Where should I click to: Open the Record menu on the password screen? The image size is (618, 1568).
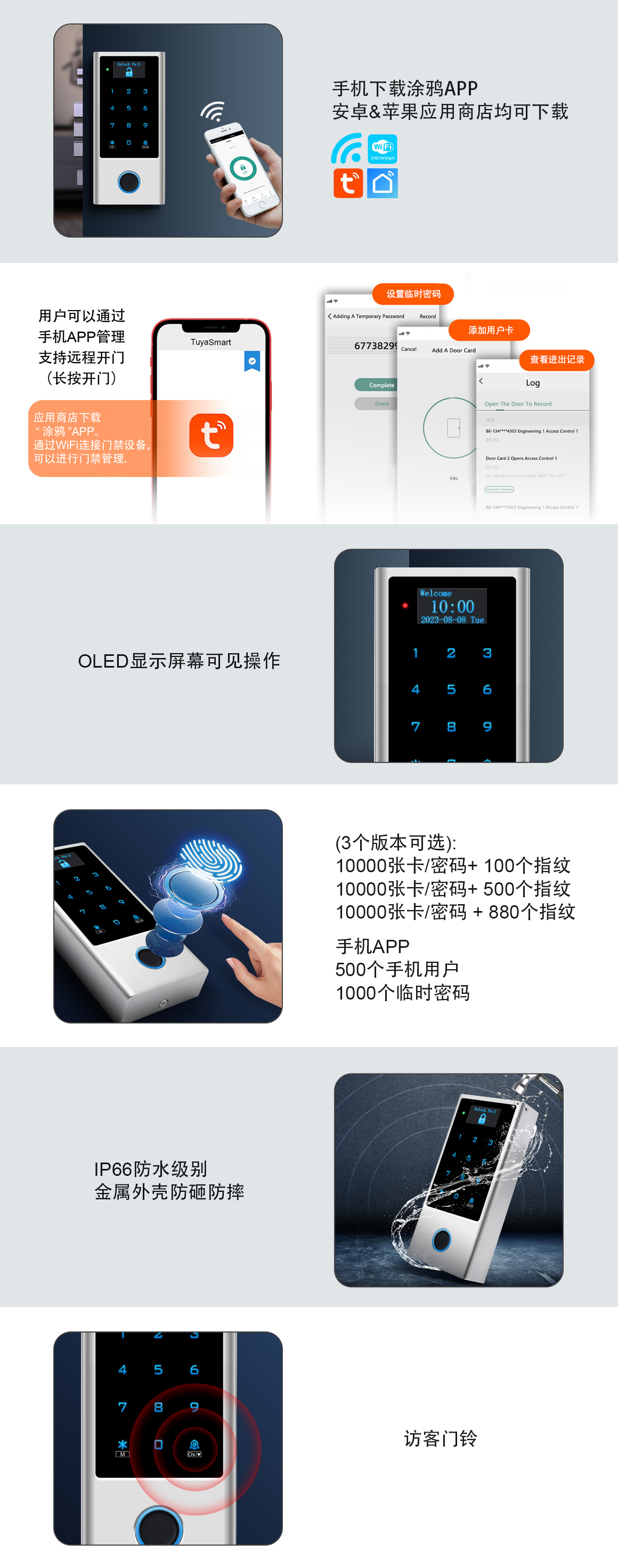tap(428, 316)
